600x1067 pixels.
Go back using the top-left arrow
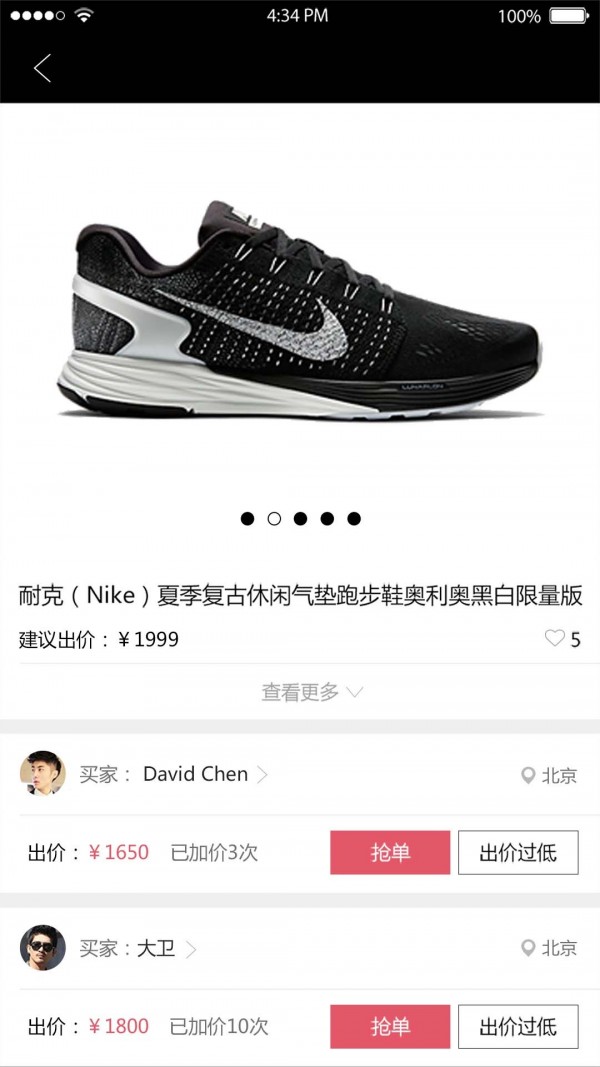[x=42, y=69]
